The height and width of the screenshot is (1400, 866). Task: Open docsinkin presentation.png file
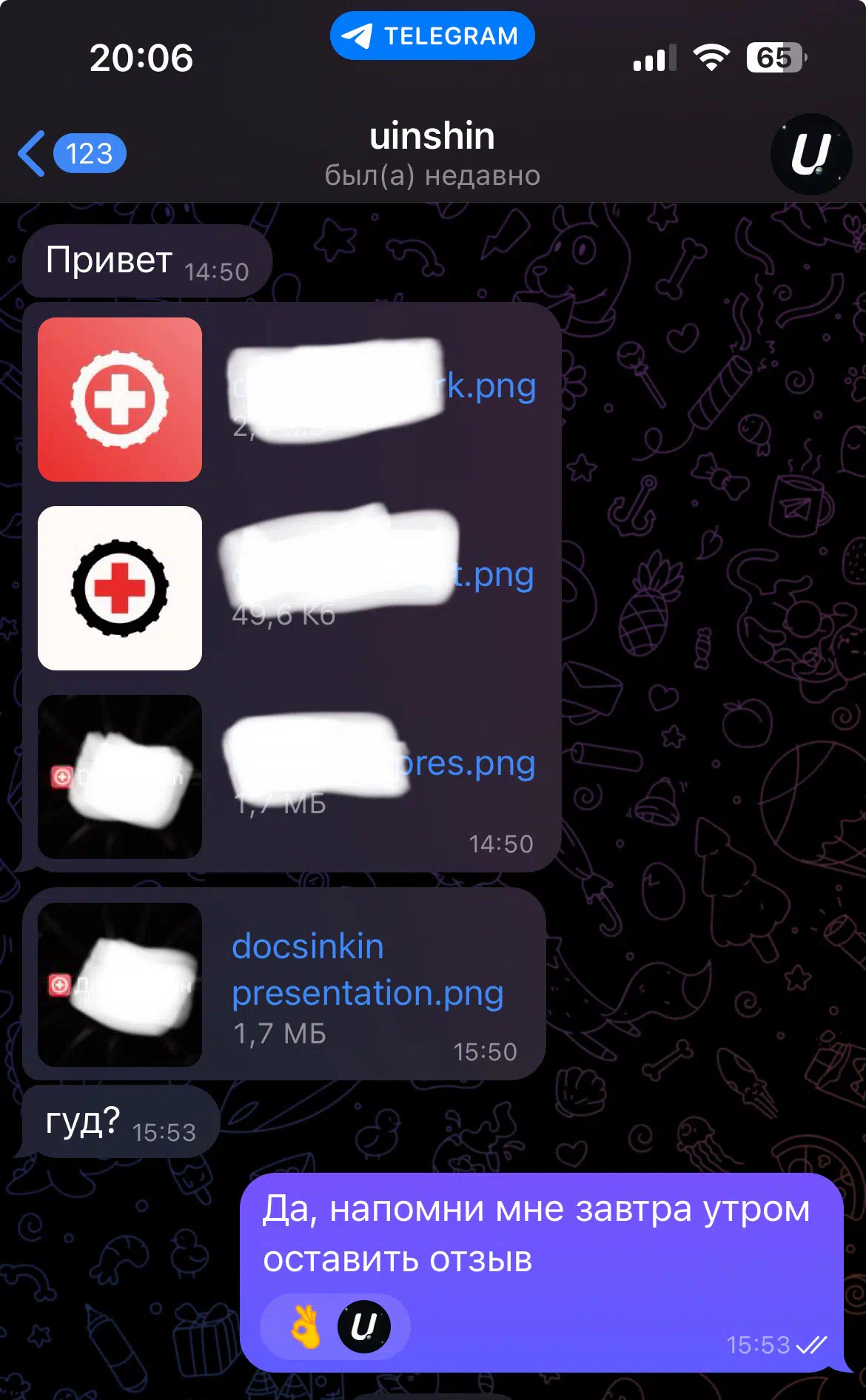click(x=367, y=969)
